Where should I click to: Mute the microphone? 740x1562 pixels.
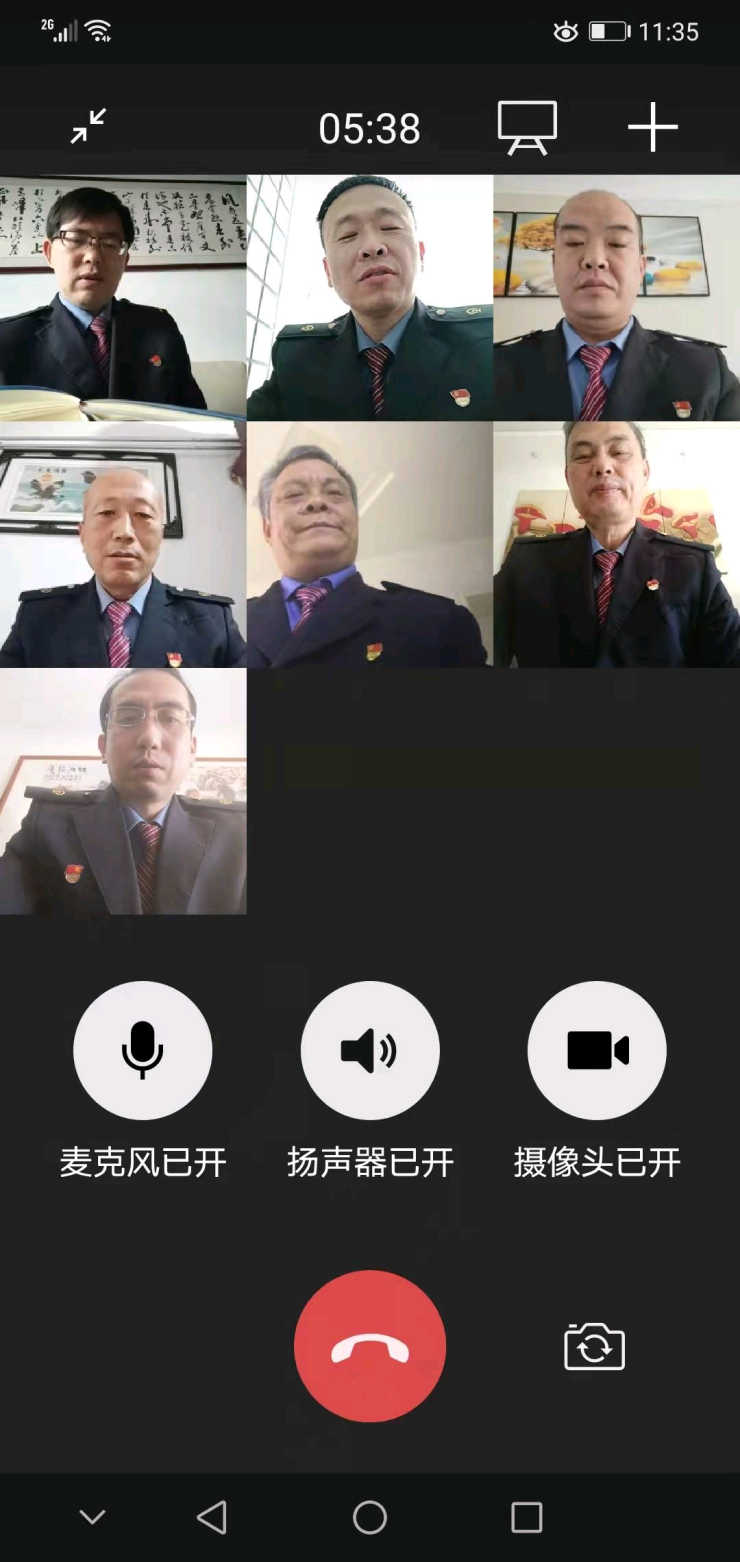143,1050
